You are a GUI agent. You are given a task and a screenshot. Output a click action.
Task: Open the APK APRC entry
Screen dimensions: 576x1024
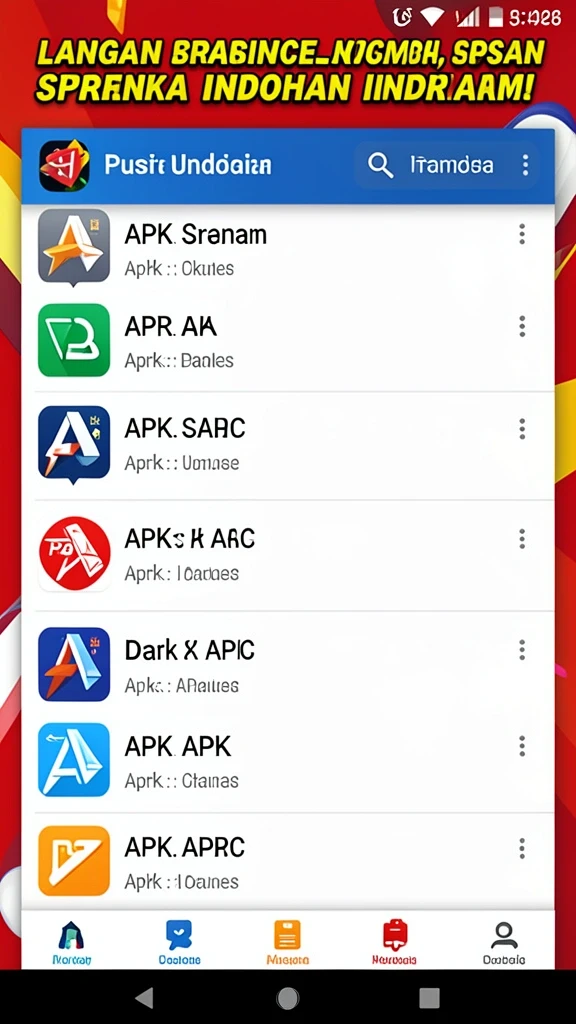(x=288, y=862)
